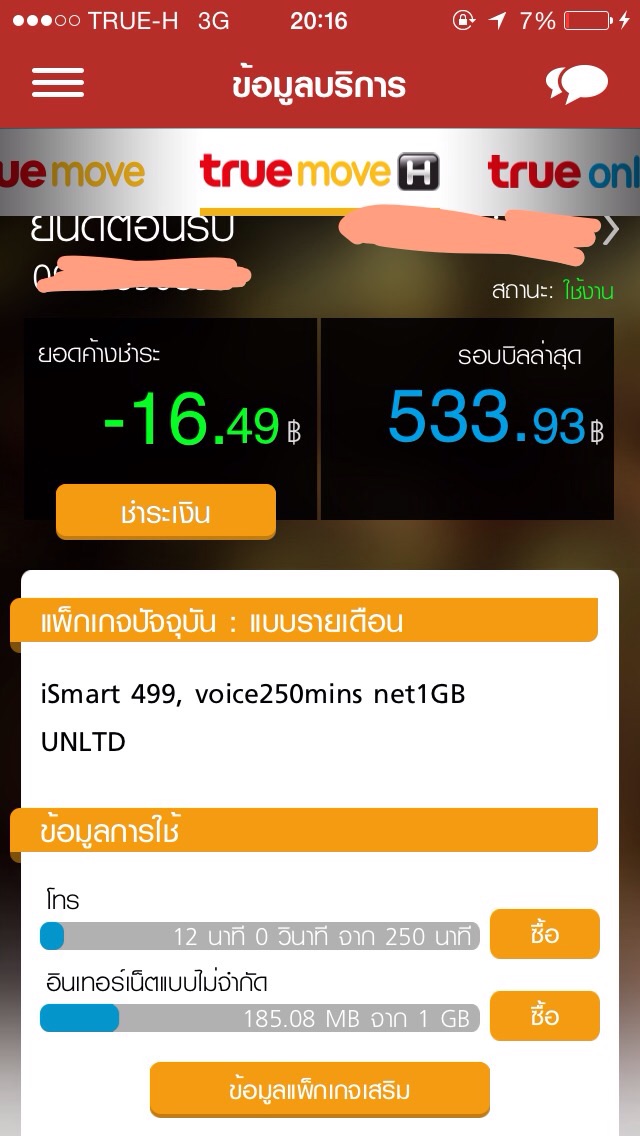Switch to the truemove tab

pos(72,172)
